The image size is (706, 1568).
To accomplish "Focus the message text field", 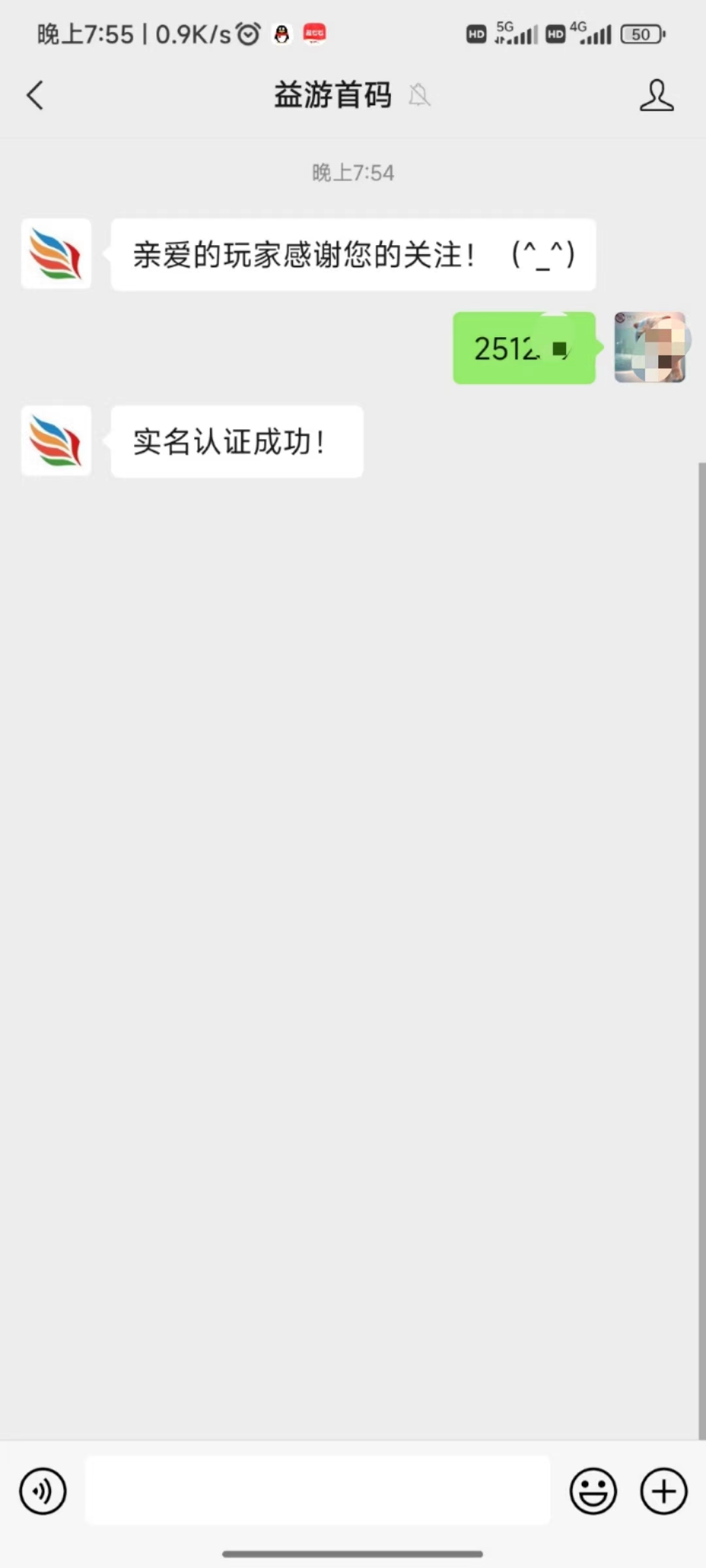I will (318, 1490).
